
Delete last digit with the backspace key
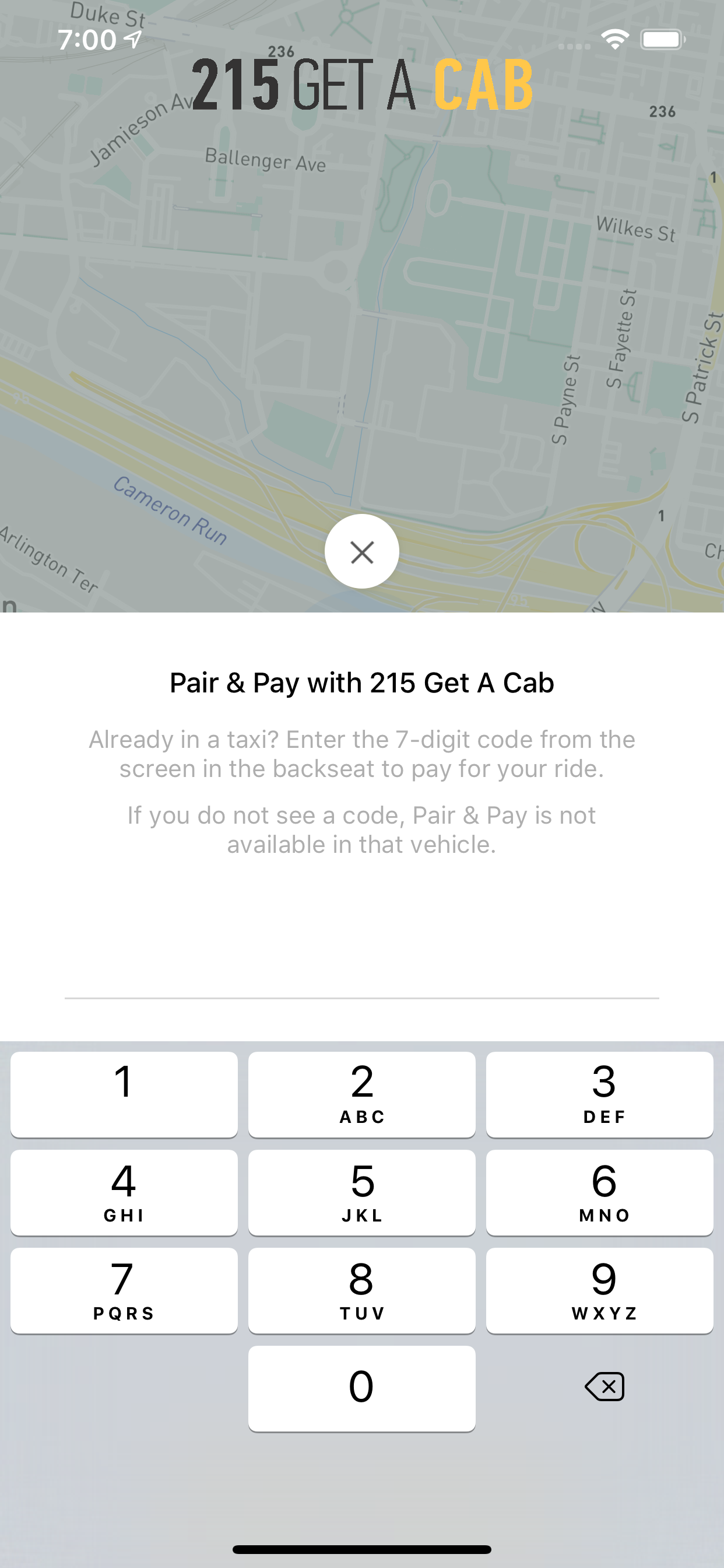604,1387
